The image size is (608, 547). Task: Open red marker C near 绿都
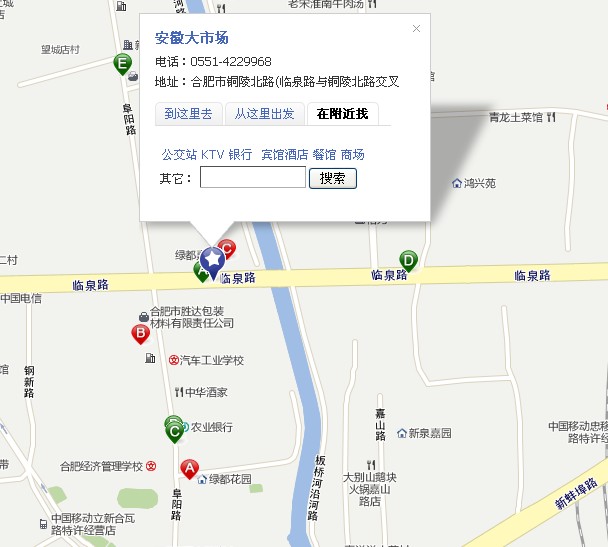(x=227, y=248)
